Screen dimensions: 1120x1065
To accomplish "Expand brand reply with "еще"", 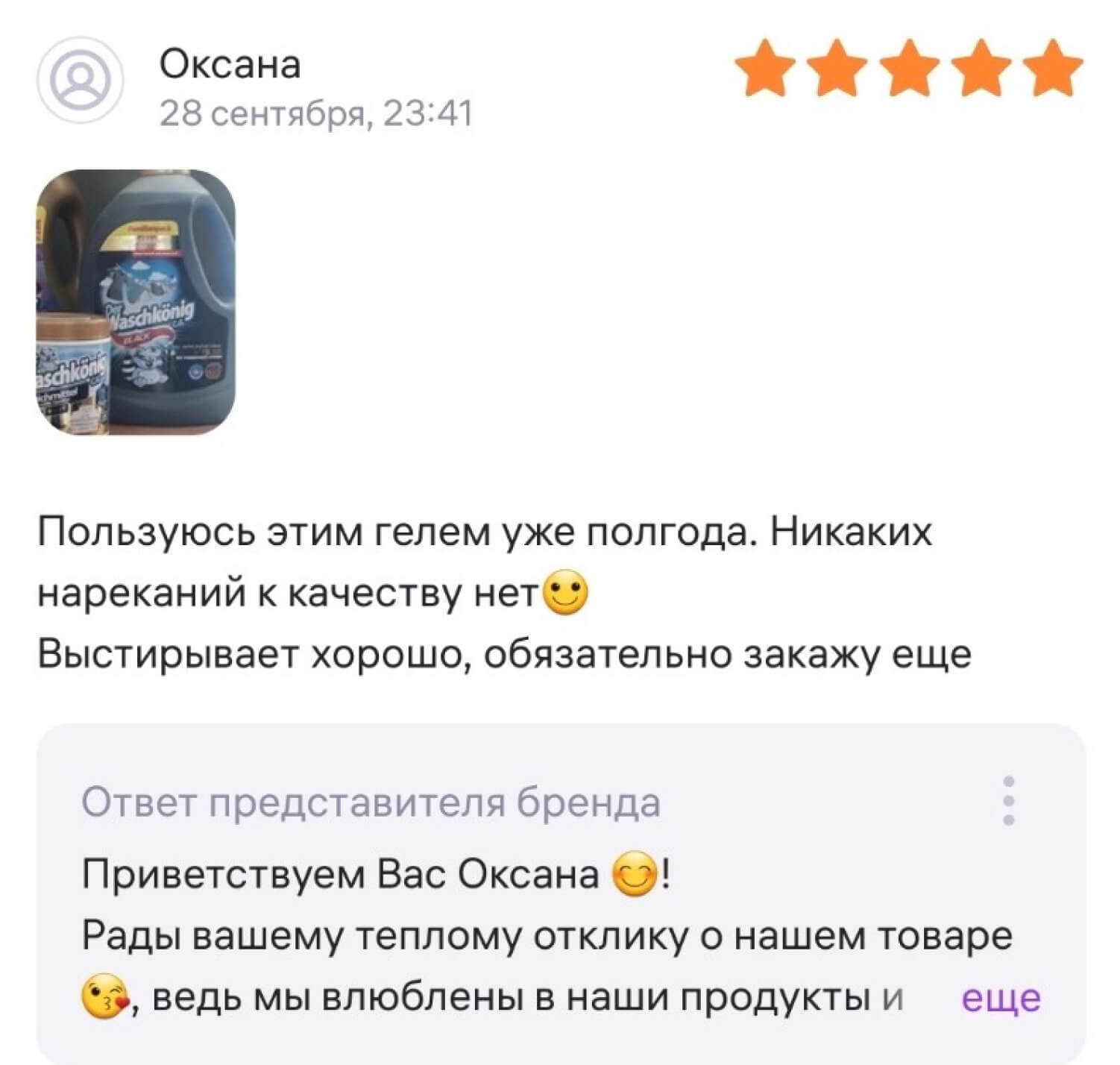I will pyautogui.click(x=1001, y=997).
